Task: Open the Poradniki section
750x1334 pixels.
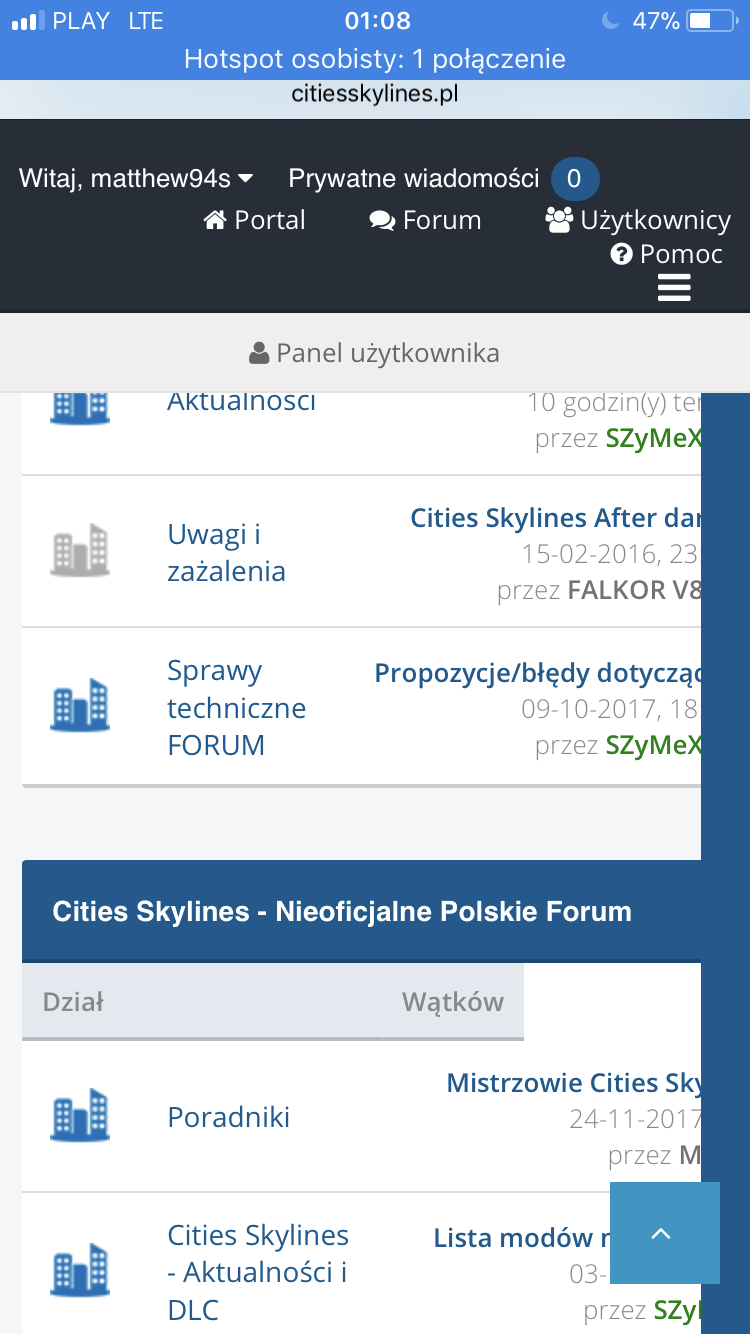Action: (x=229, y=1117)
